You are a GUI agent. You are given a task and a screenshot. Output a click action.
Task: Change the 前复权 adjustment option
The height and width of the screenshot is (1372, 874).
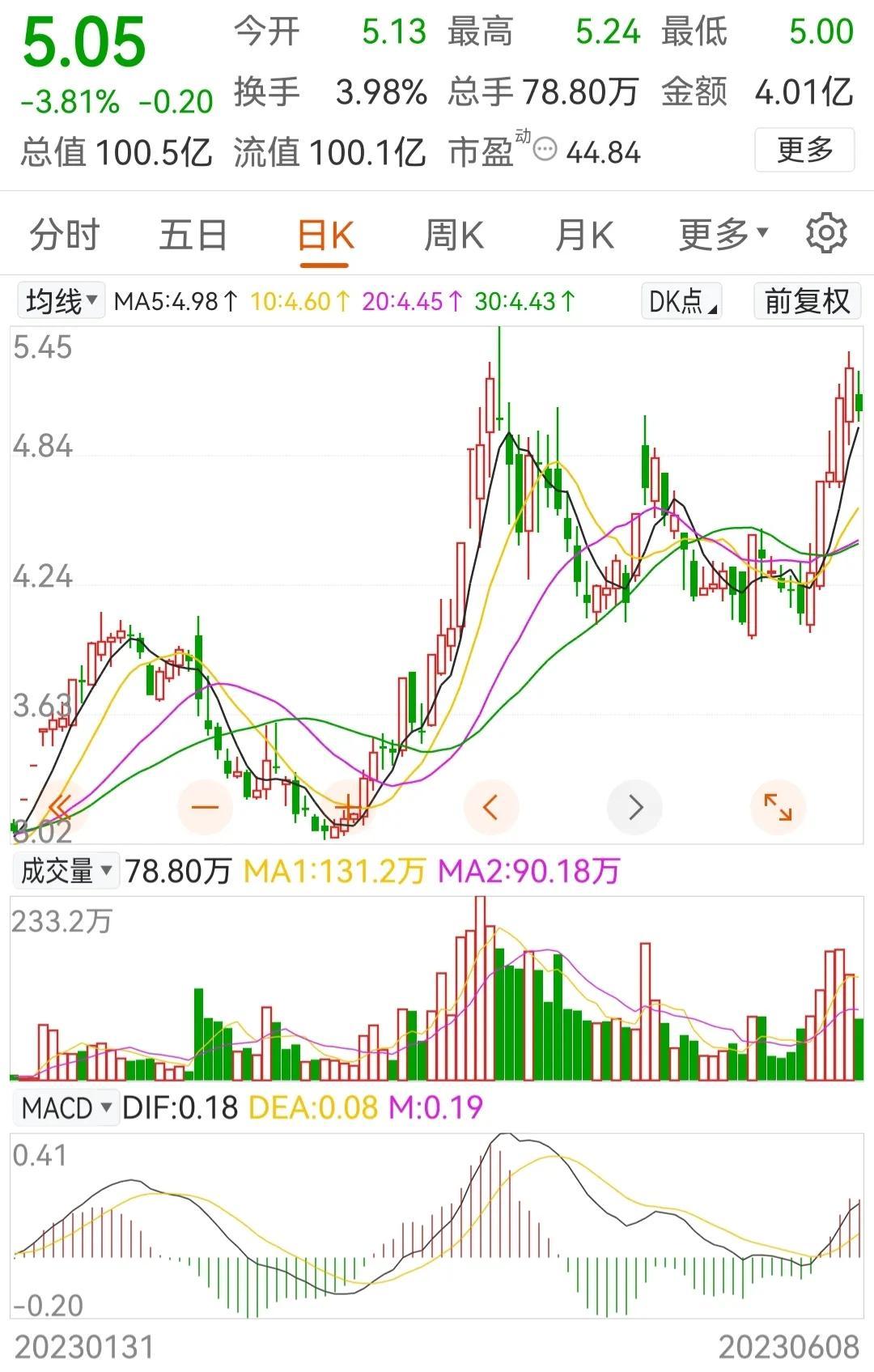click(807, 301)
